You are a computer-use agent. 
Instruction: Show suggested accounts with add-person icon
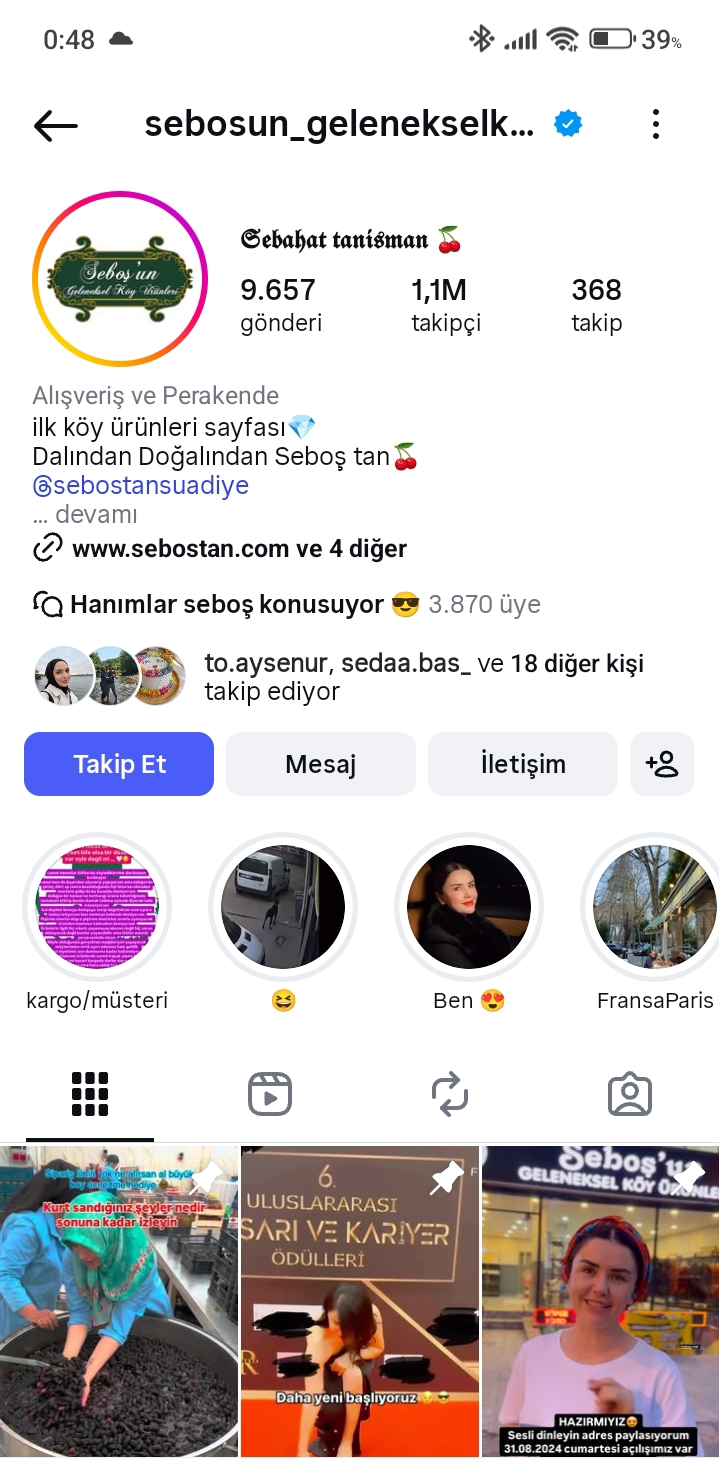tap(662, 764)
